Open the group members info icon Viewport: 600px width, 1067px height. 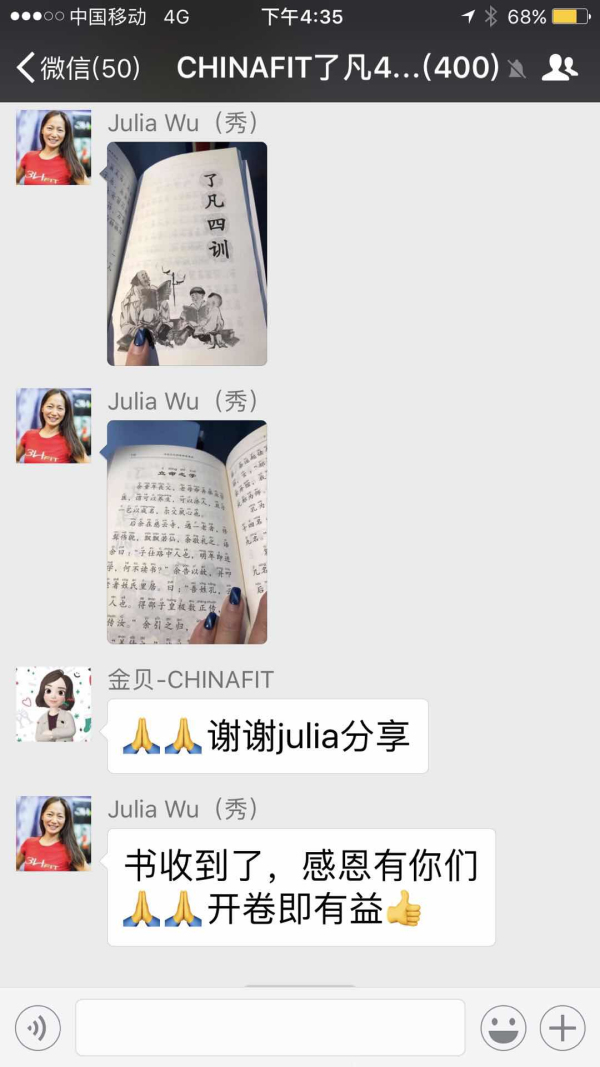point(559,68)
